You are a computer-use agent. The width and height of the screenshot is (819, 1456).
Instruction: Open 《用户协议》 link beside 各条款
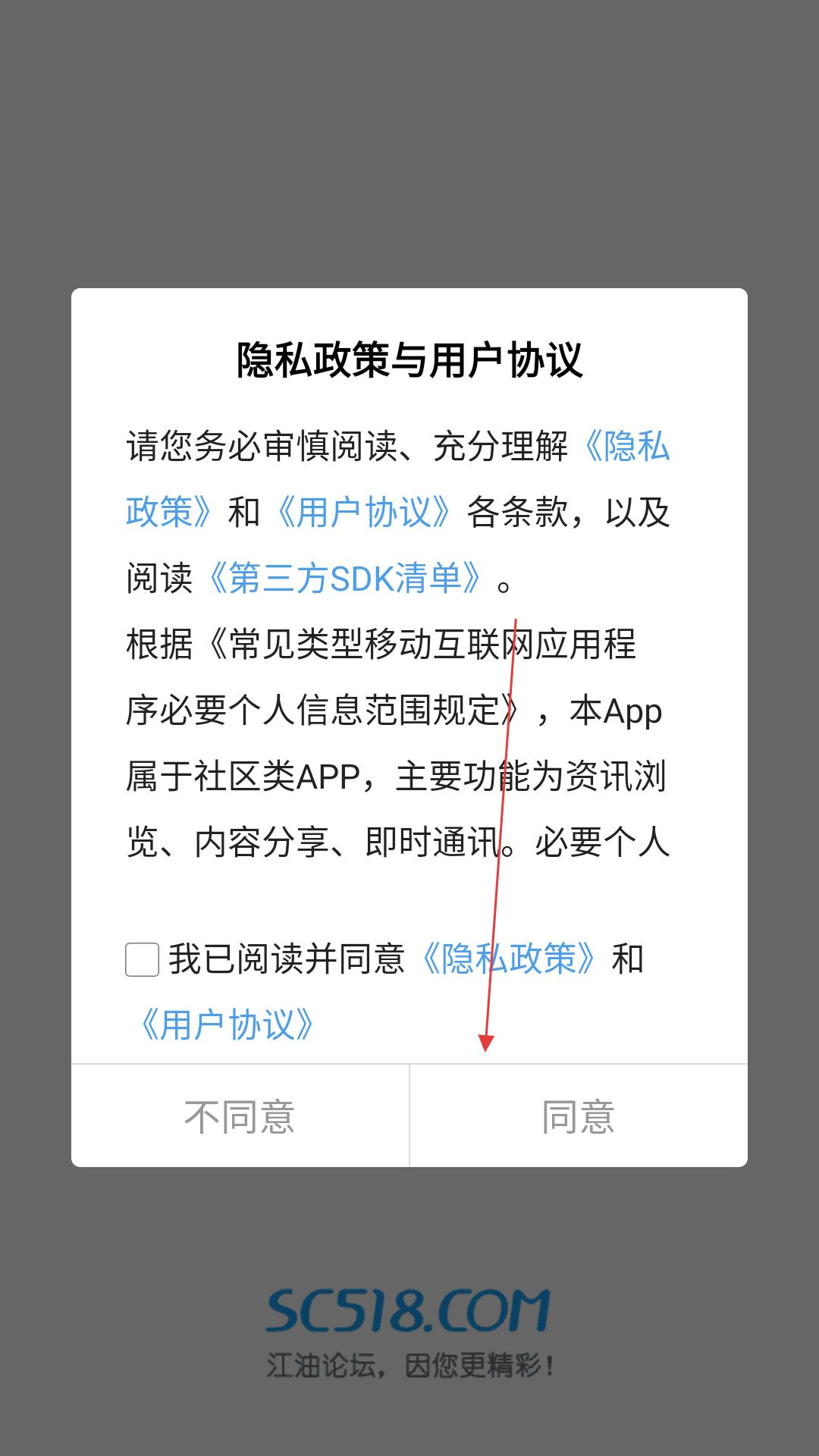363,512
